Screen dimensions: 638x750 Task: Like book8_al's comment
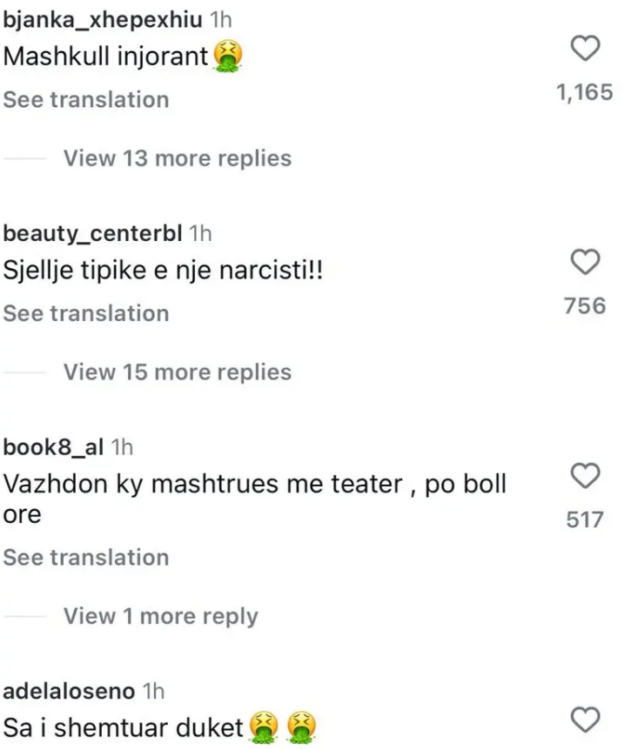(585, 476)
